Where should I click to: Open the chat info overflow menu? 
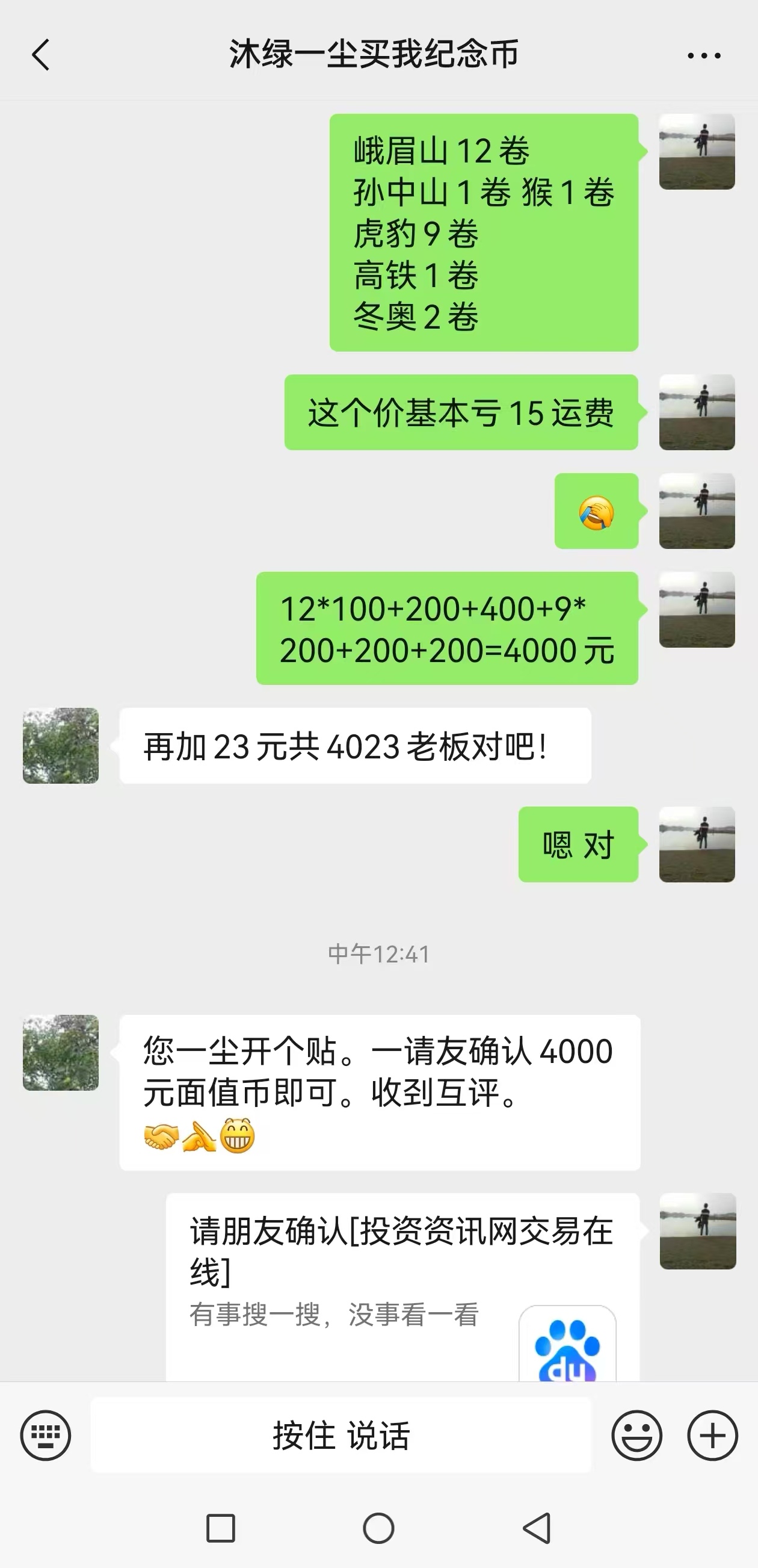tap(704, 55)
